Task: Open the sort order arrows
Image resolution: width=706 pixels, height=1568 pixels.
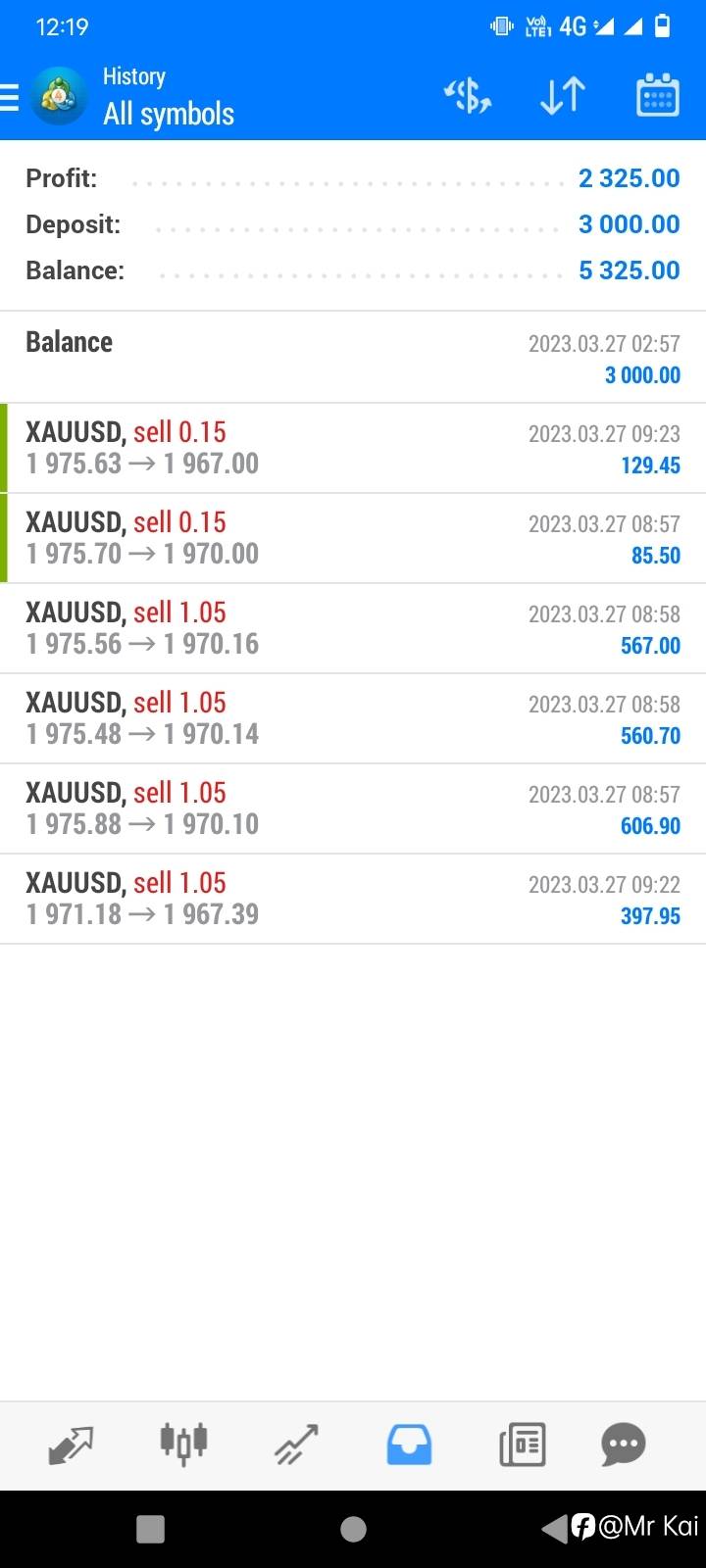Action: click(563, 96)
